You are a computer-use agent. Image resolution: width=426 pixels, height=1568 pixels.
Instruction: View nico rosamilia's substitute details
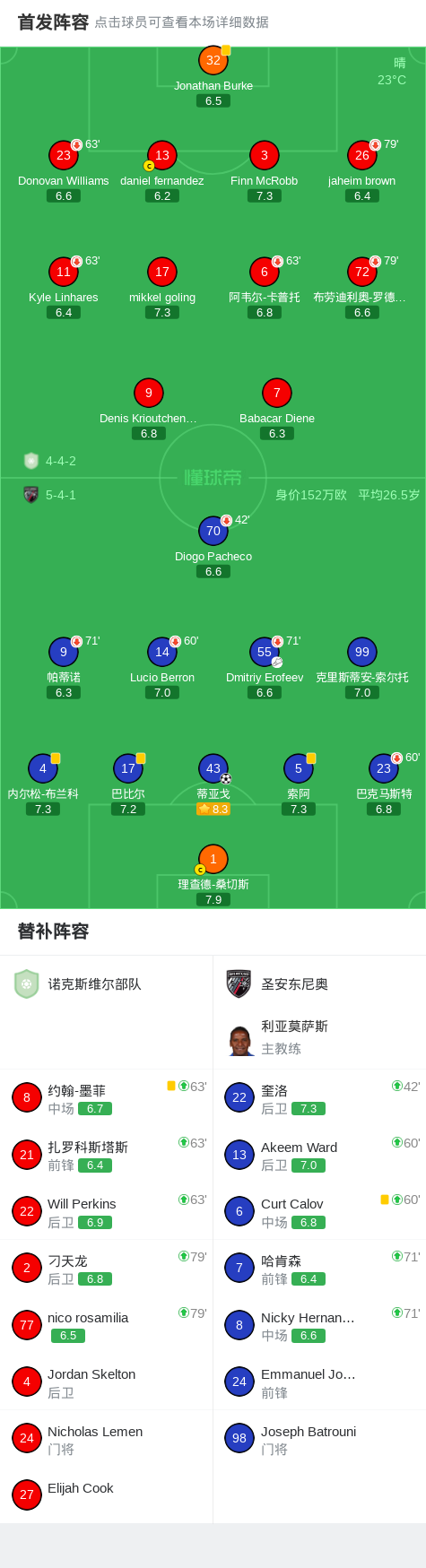[x=107, y=1325]
